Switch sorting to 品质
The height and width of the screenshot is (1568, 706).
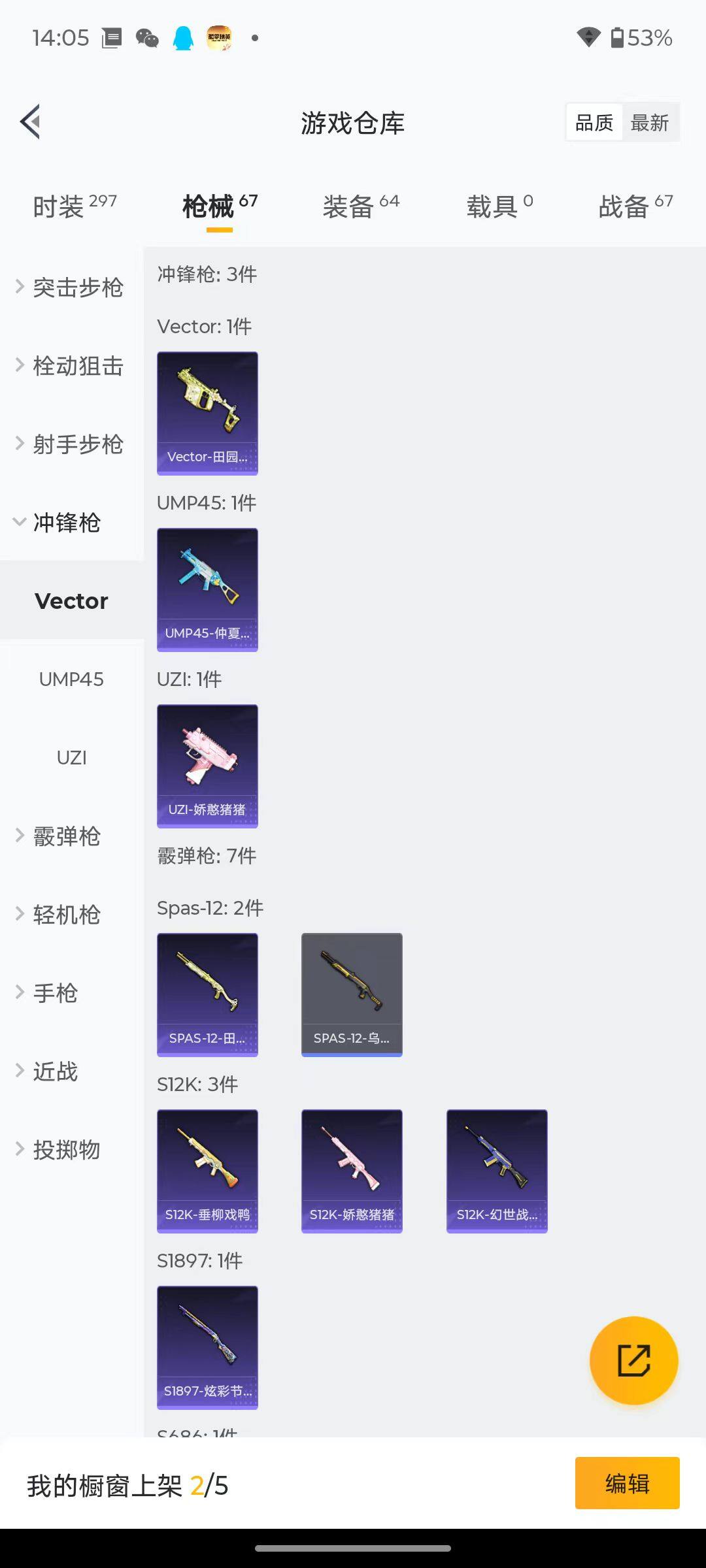(x=592, y=122)
